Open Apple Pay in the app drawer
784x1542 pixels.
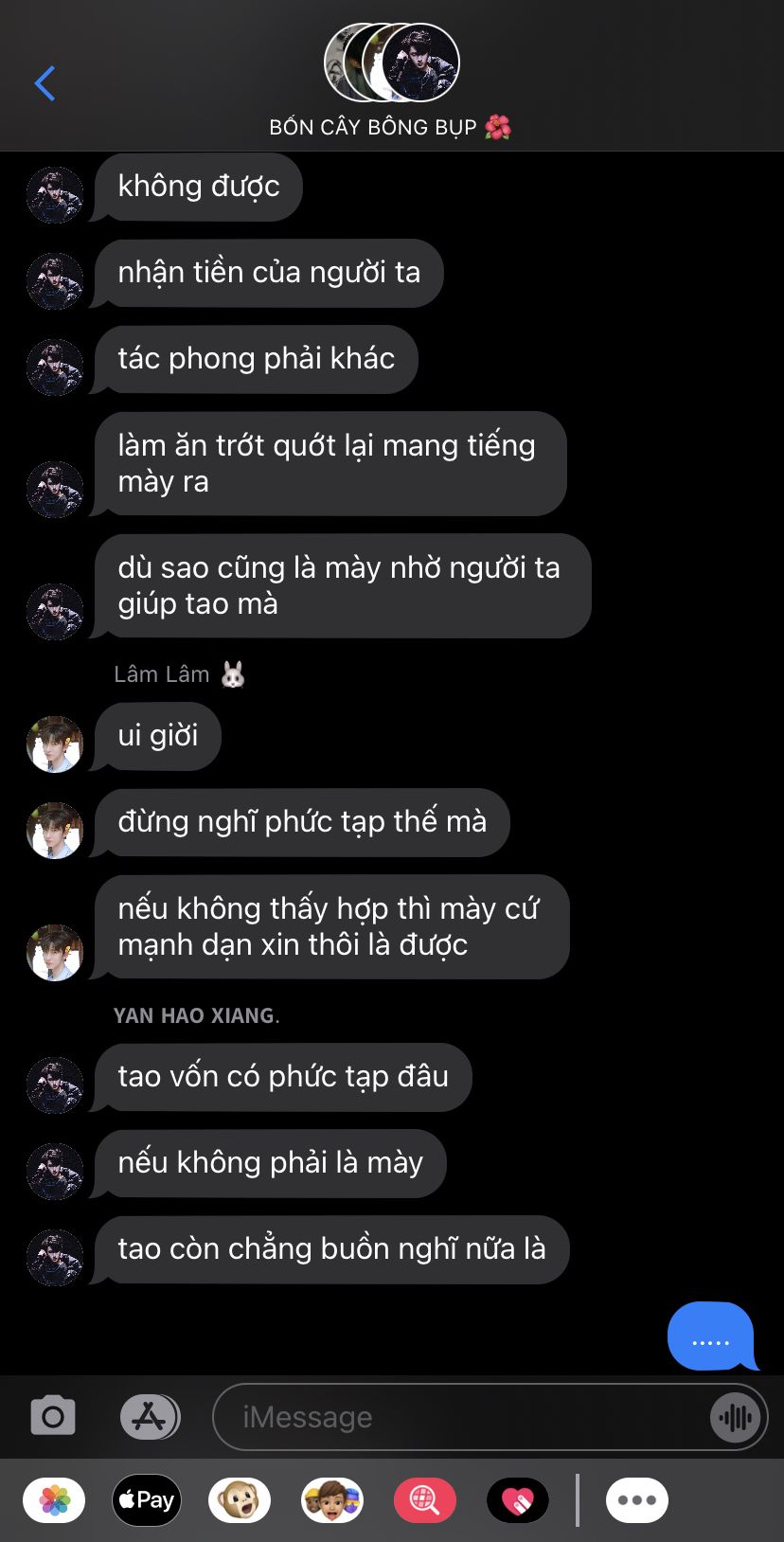click(146, 1500)
